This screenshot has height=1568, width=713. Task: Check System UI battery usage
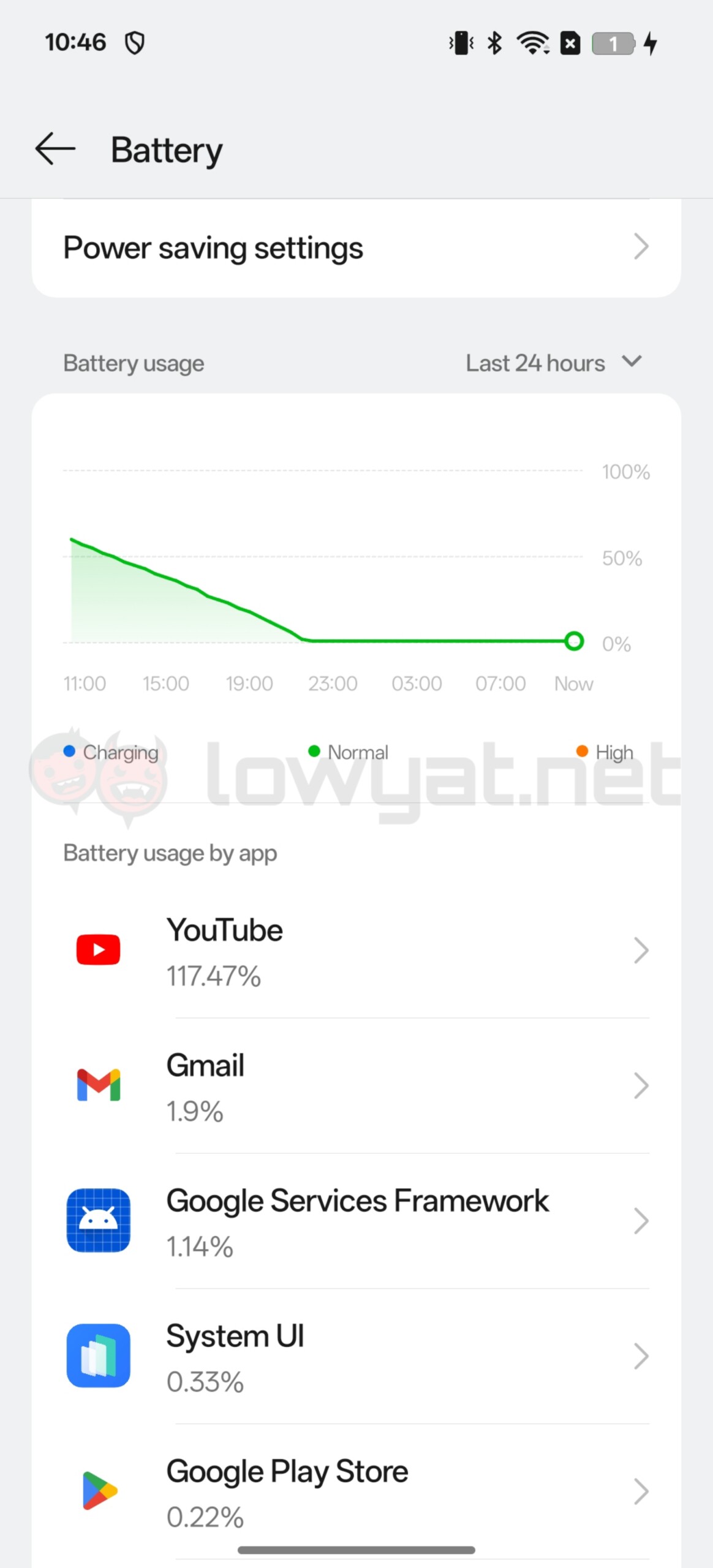pyautogui.click(x=356, y=1357)
